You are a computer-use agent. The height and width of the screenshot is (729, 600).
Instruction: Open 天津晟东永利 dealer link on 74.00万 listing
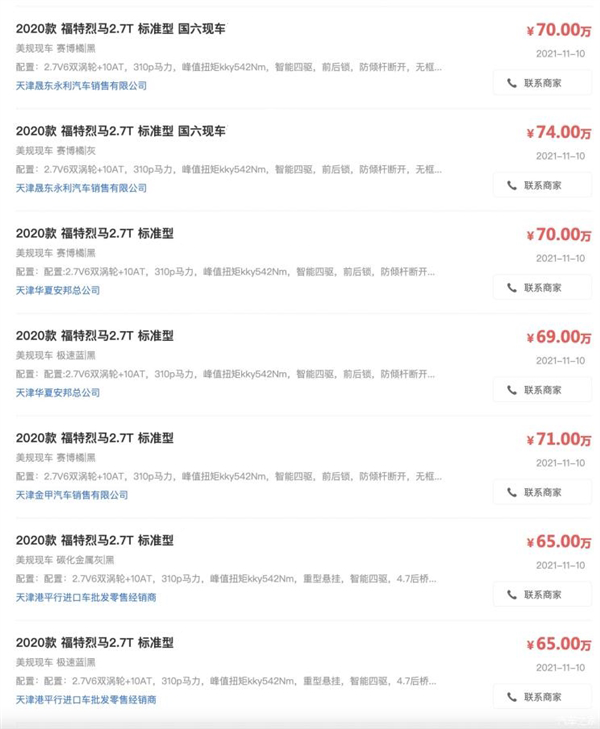point(81,188)
